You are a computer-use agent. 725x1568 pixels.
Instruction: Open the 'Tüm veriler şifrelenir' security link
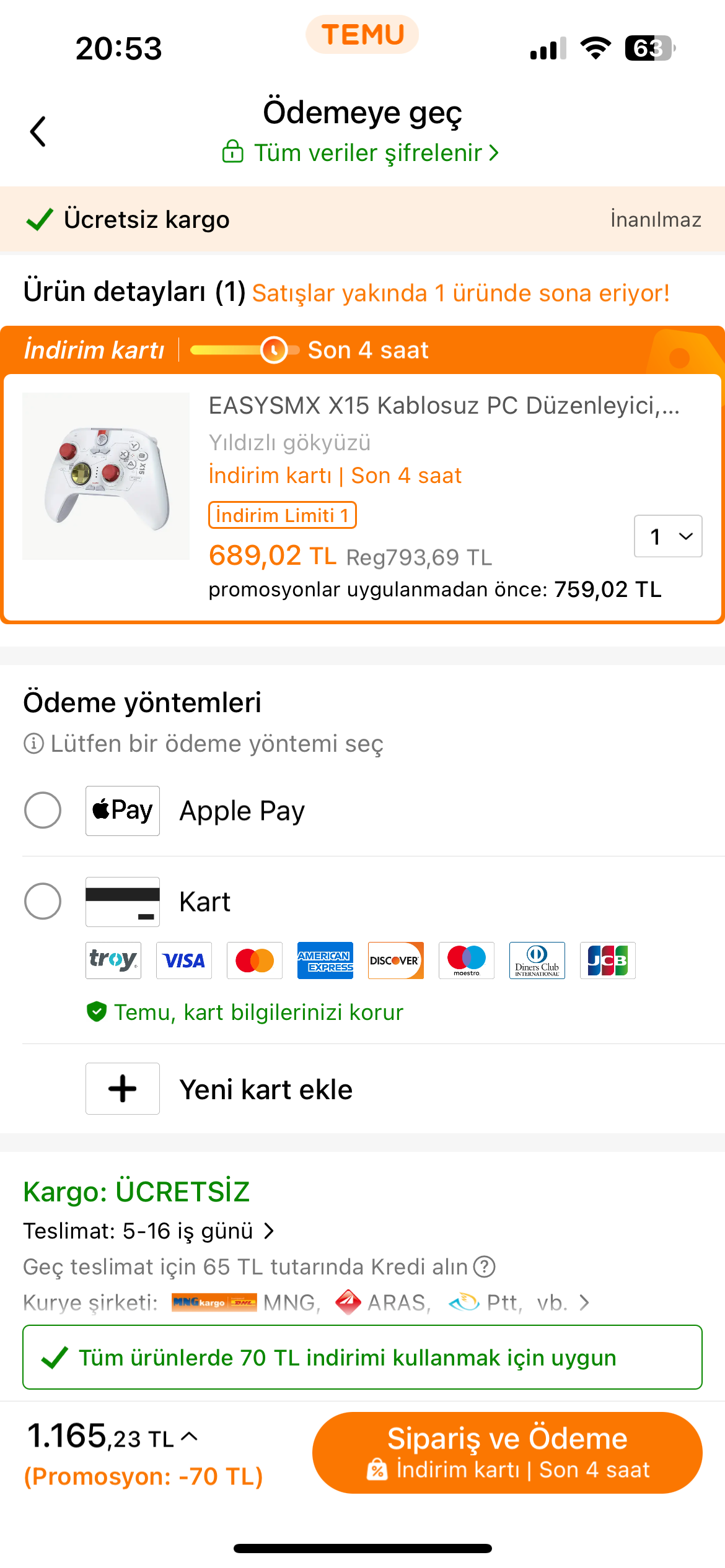[361, 152]
